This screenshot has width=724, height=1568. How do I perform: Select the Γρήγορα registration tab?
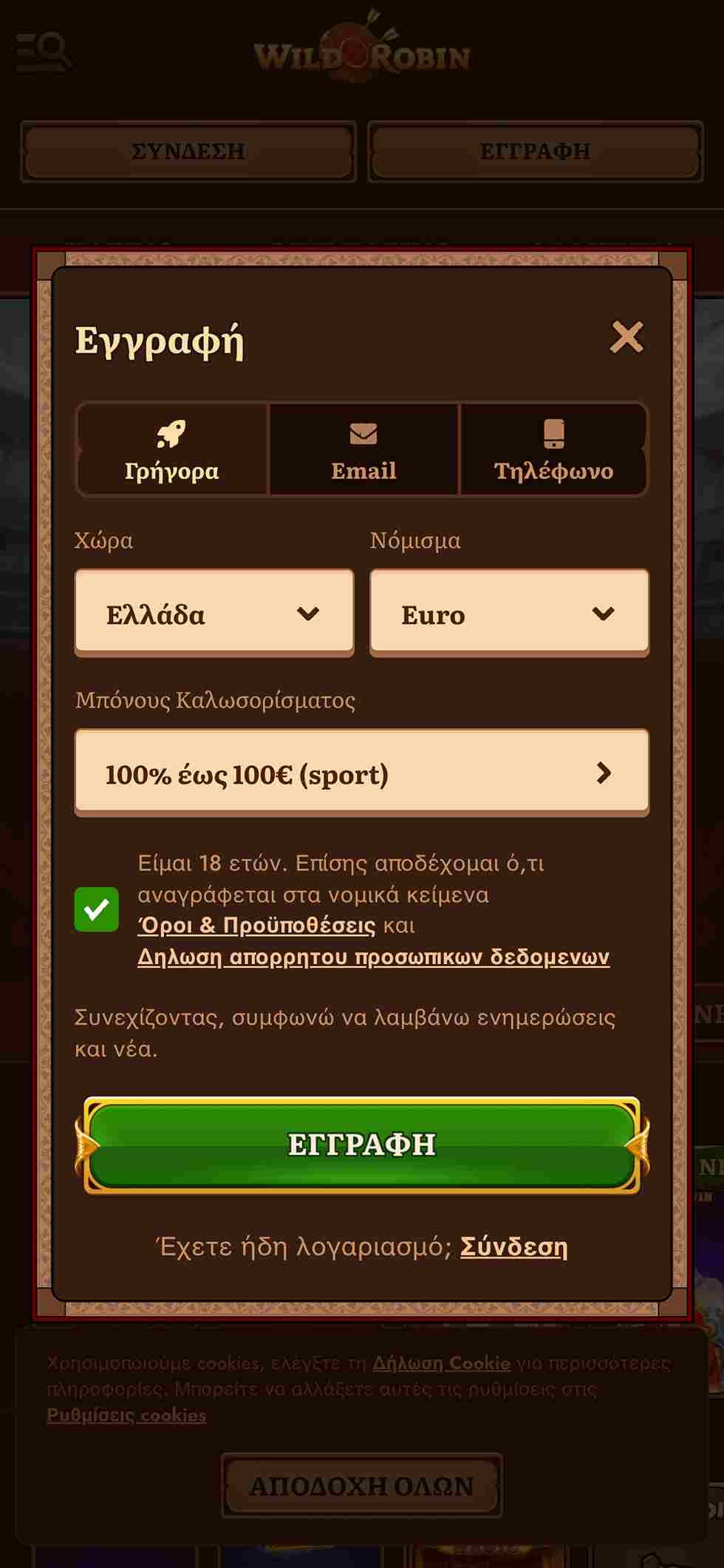[171, 449]
